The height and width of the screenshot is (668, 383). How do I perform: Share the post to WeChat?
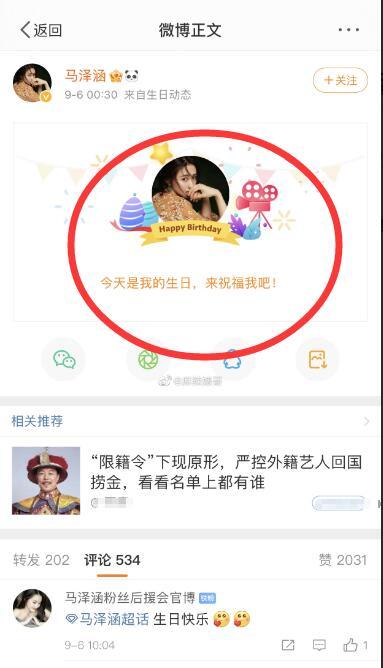click(x=64, y=360)
